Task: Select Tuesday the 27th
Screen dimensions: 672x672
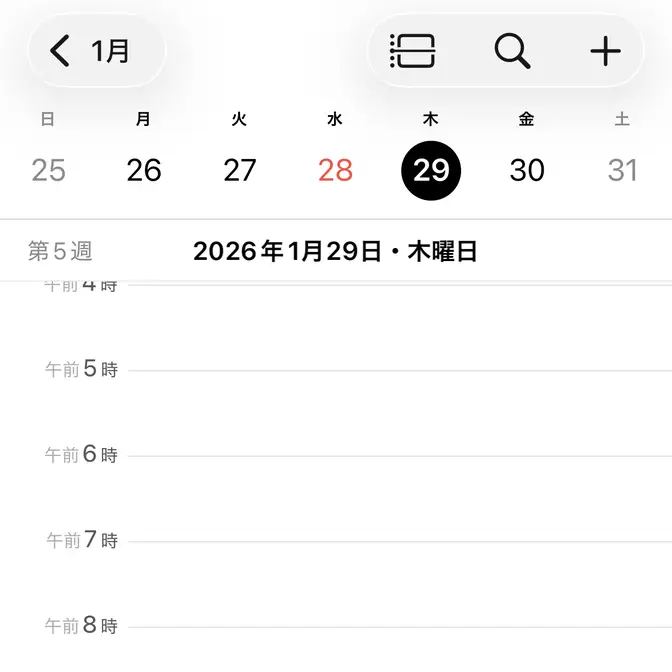Action: [x=240, y=171]
